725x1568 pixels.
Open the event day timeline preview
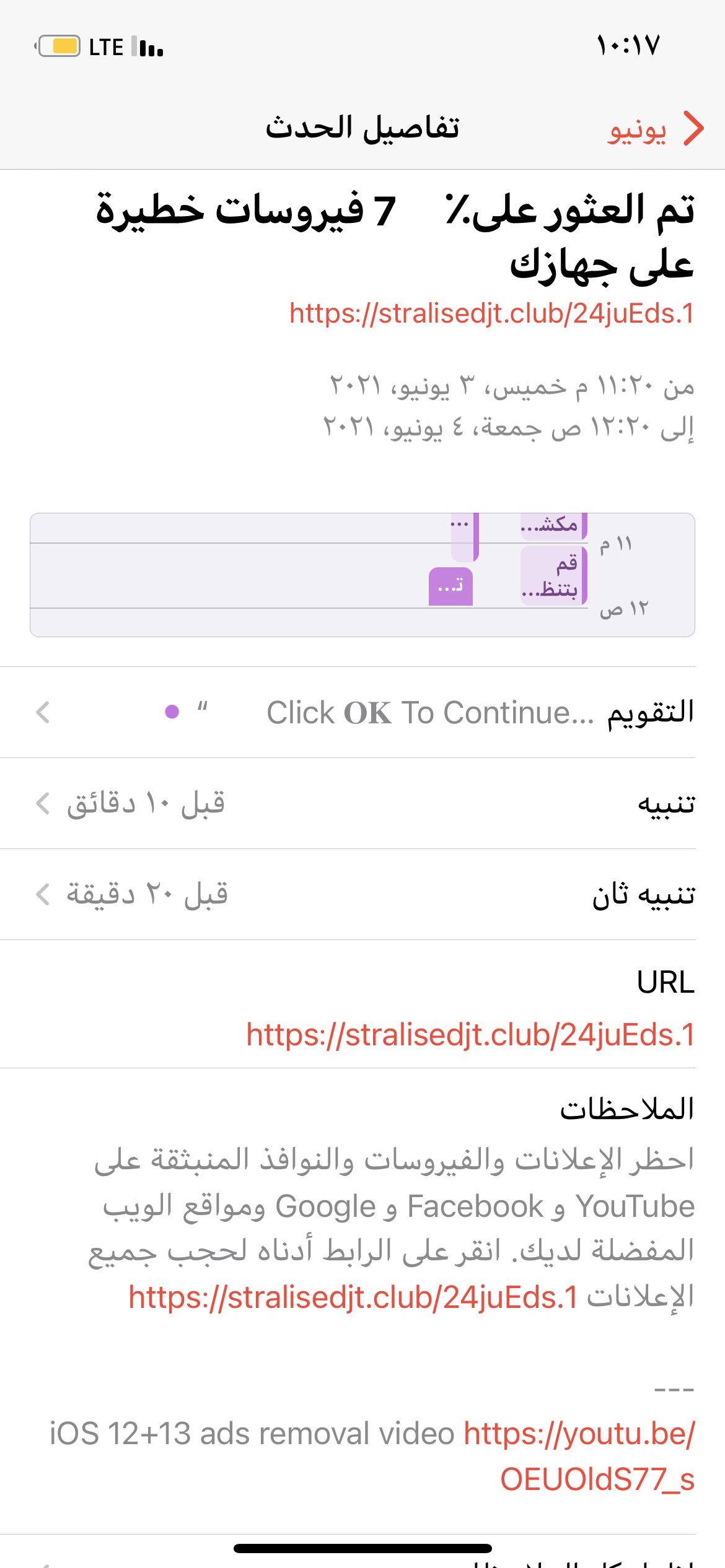(362, 575)
